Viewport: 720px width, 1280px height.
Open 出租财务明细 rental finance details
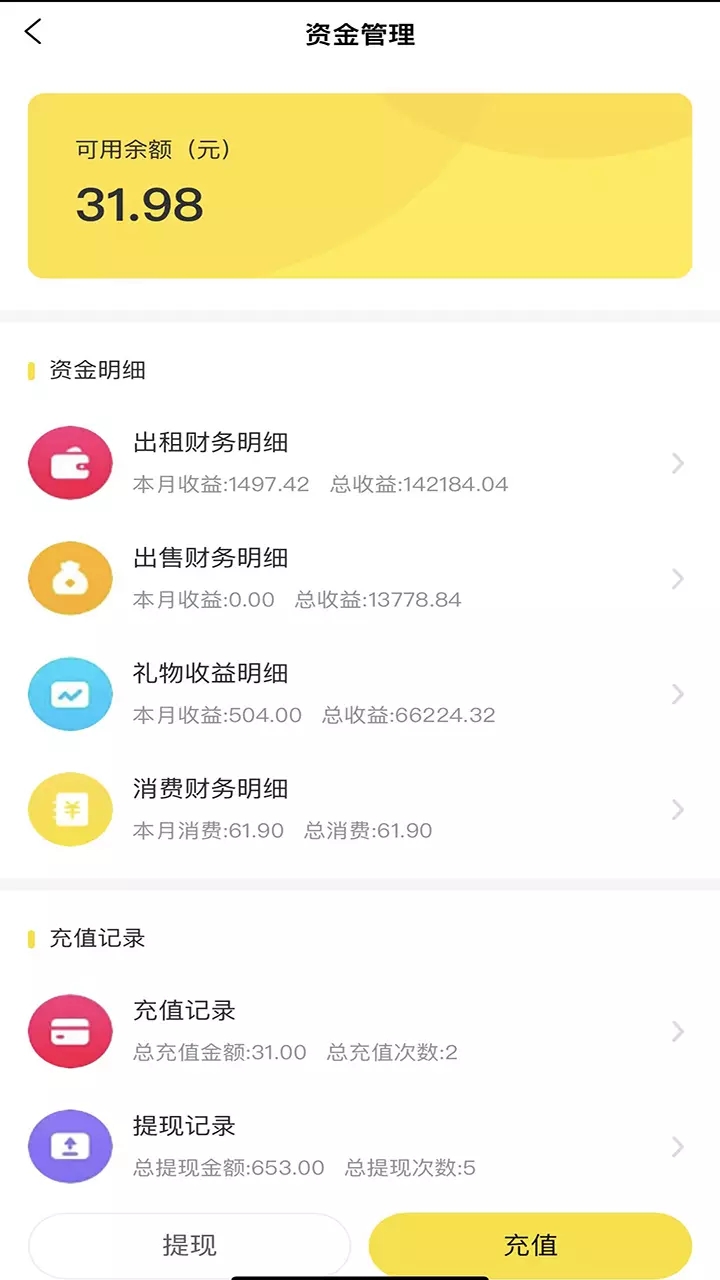click(360, 463)
